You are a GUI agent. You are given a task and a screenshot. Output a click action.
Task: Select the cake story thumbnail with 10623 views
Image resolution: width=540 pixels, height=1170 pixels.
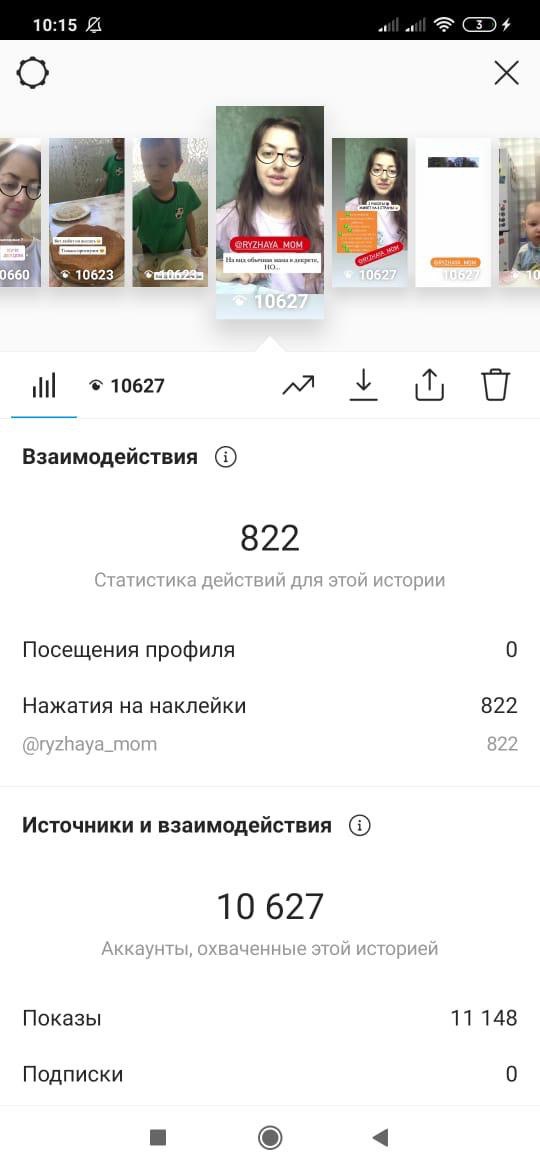(x=87, y=213)
